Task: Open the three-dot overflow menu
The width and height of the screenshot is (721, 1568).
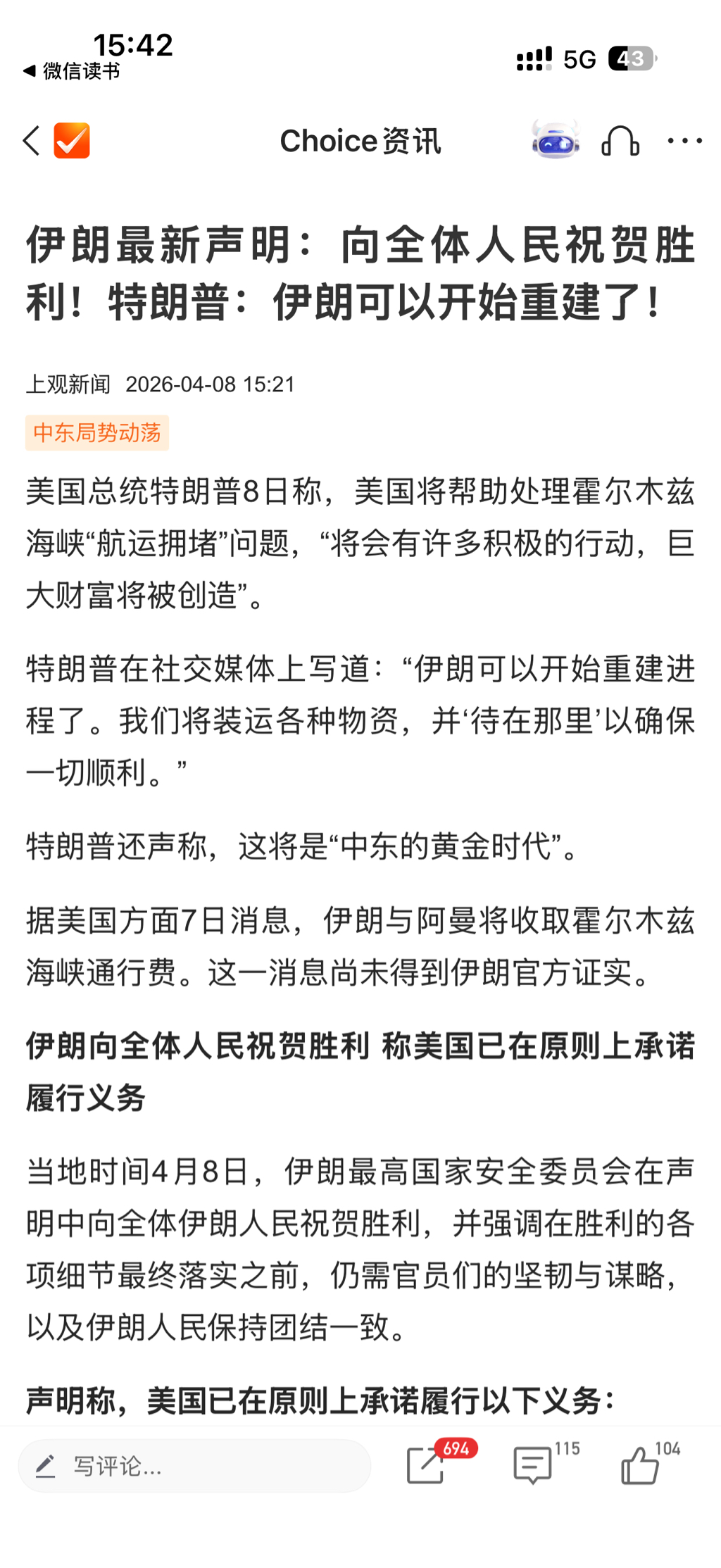Action: tap(684, 141)
